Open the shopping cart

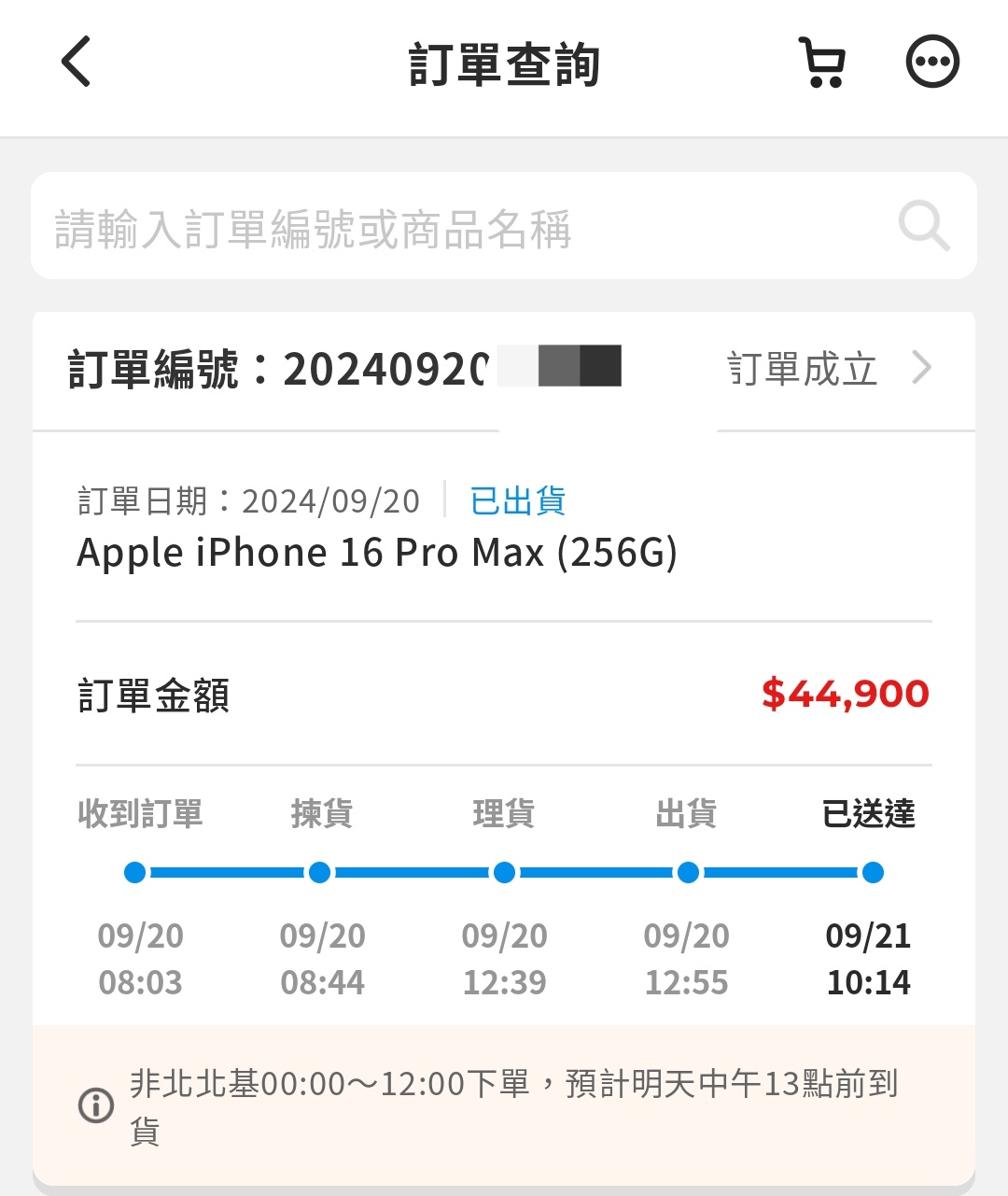tap(822, 63)
